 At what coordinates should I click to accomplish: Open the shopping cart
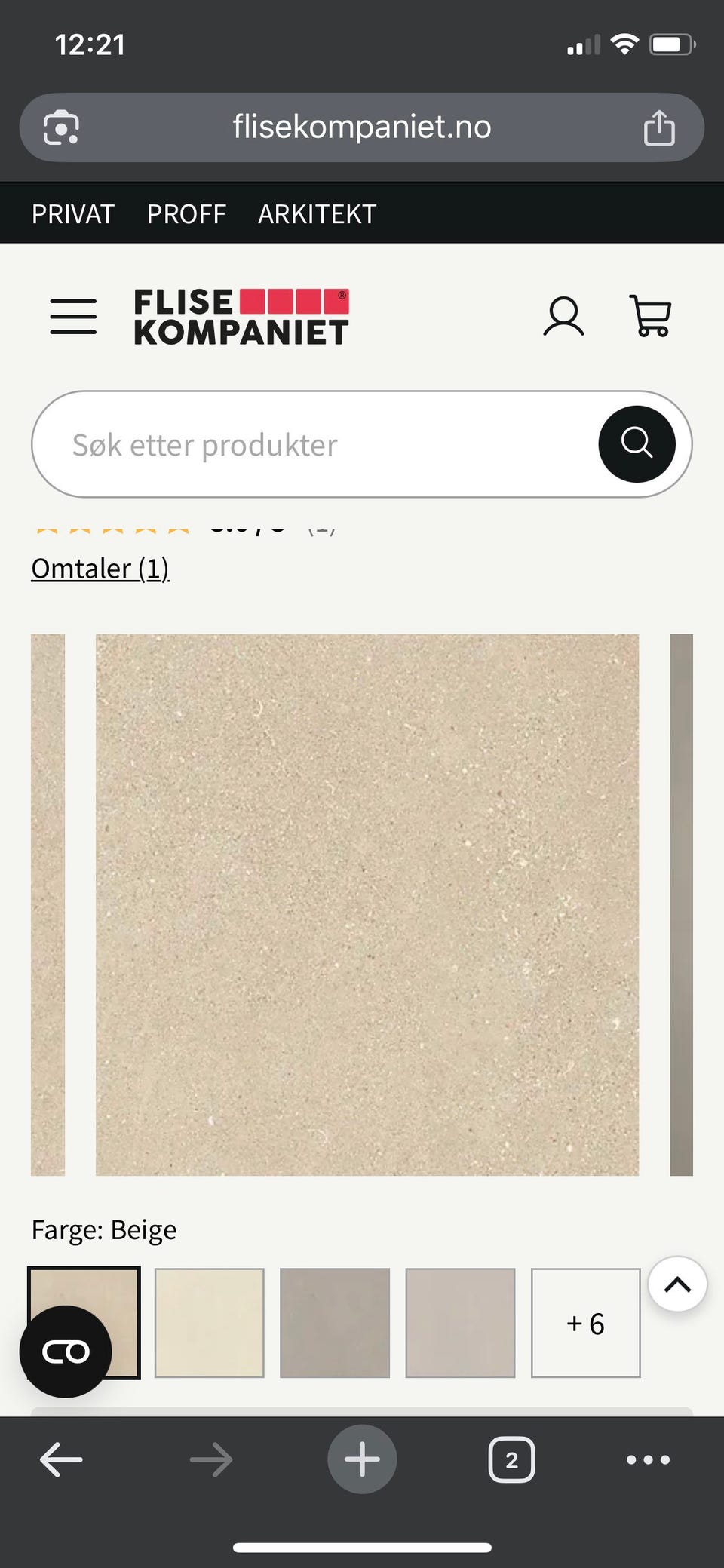click(650, 316)
